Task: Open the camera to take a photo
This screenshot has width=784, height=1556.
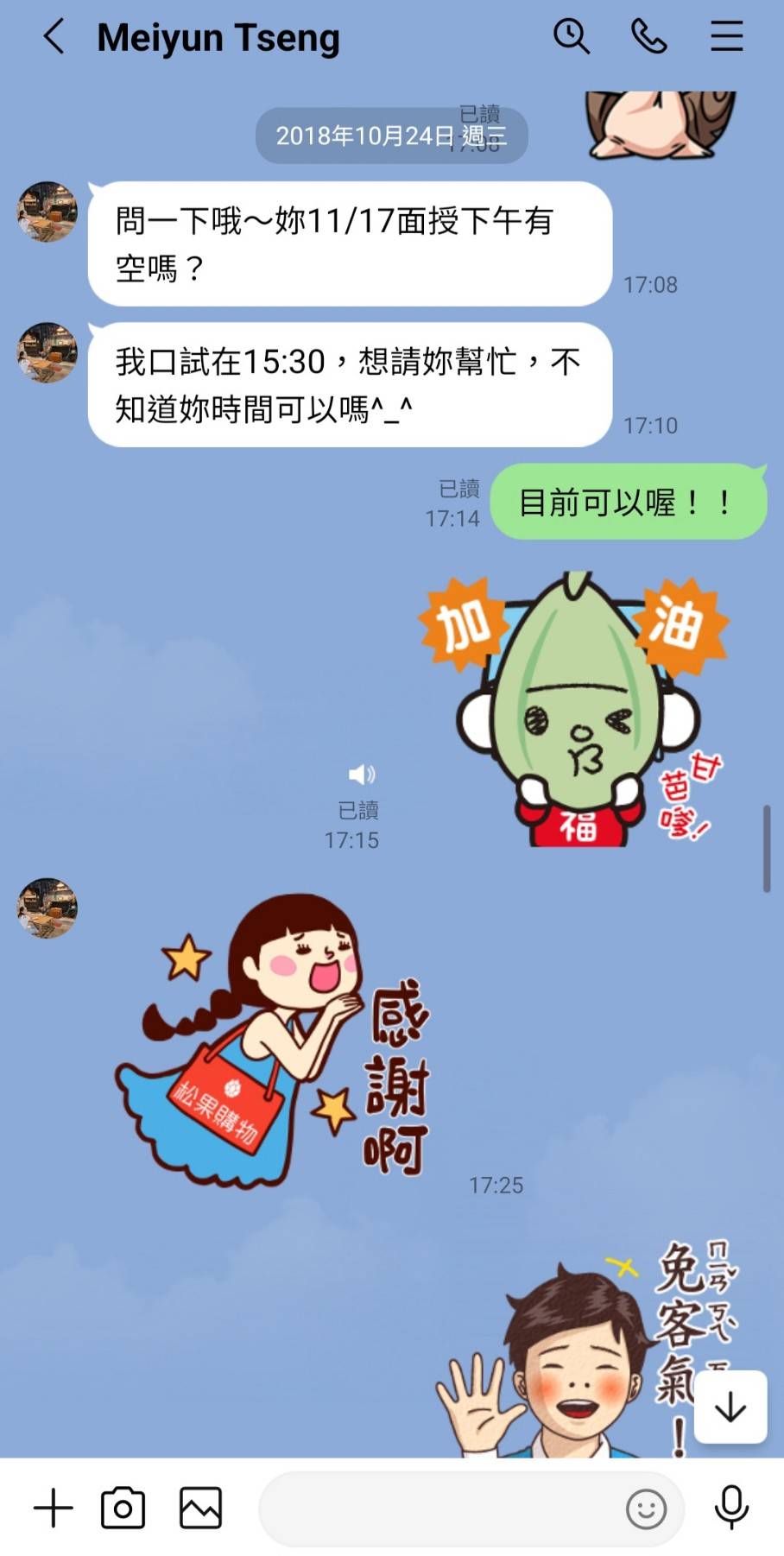Action: pyautogui.click(x=123, y=1508)
